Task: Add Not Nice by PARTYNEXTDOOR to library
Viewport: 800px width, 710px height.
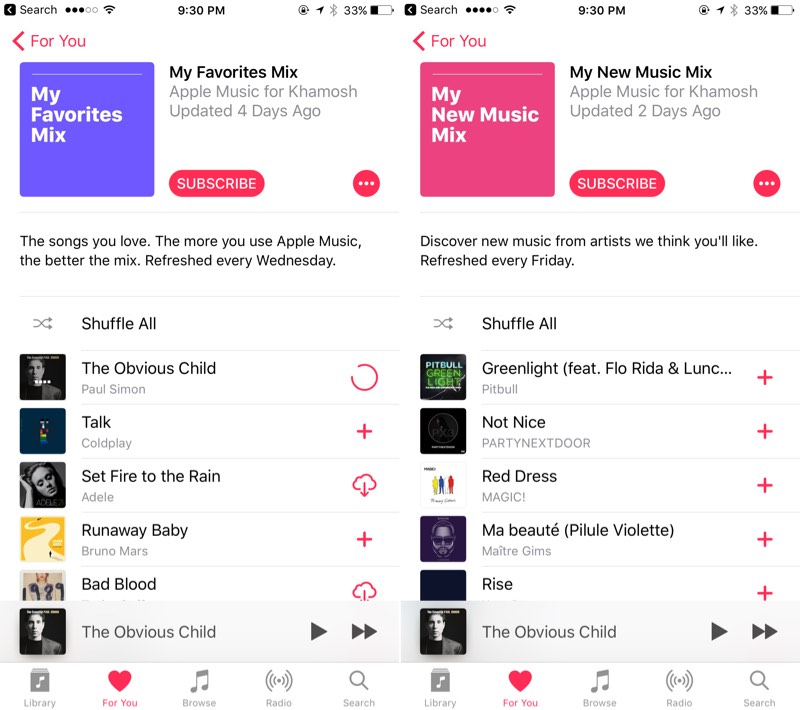Action: (765, 431)
